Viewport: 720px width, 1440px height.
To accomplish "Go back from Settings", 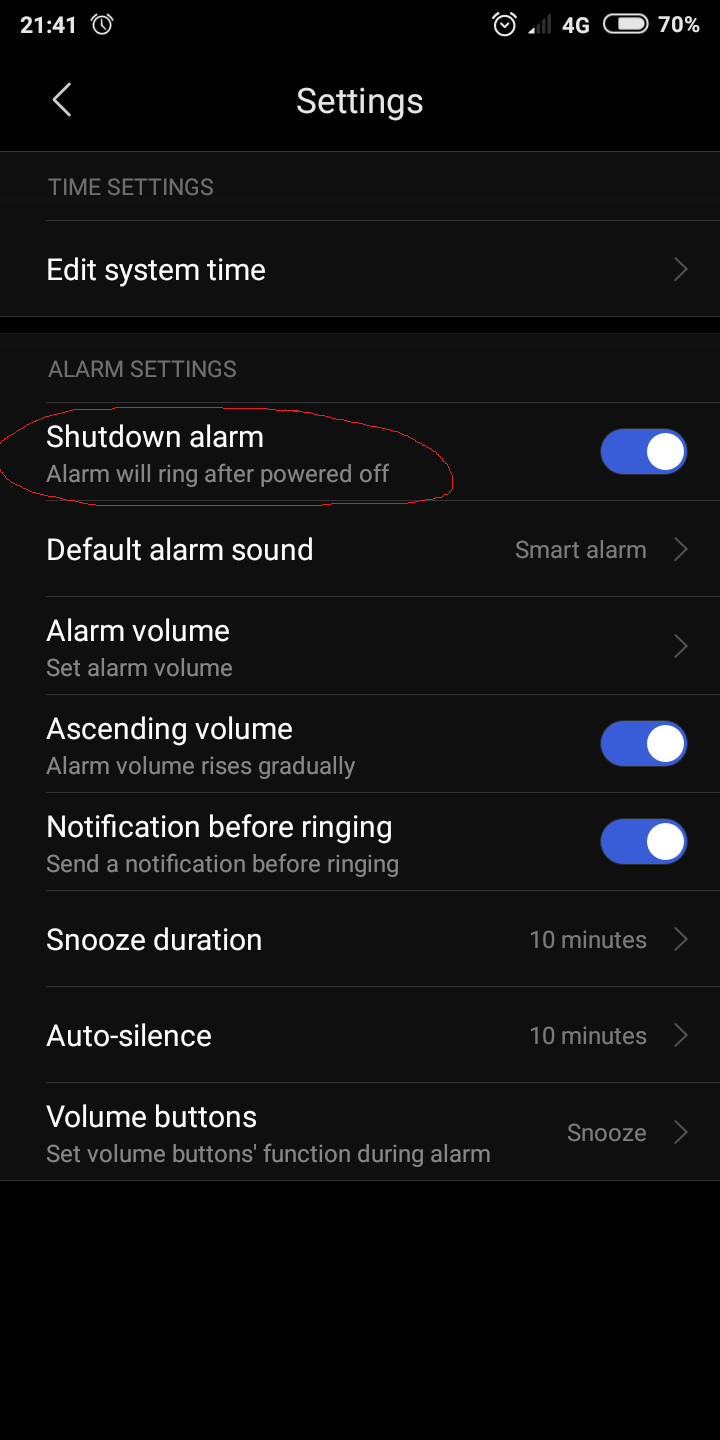I will coord(62,100).
